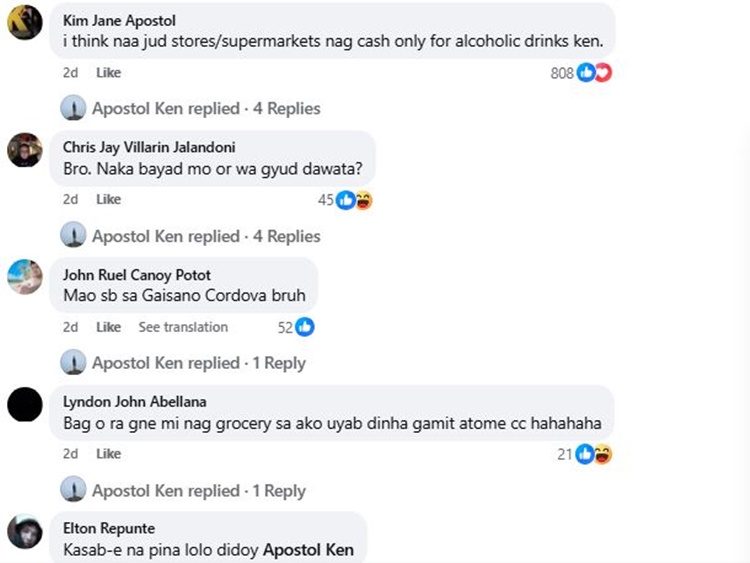Like Kim Jane Apostol's comment
This screenshot has height=563, width=750.
click(x=108, y=72)
